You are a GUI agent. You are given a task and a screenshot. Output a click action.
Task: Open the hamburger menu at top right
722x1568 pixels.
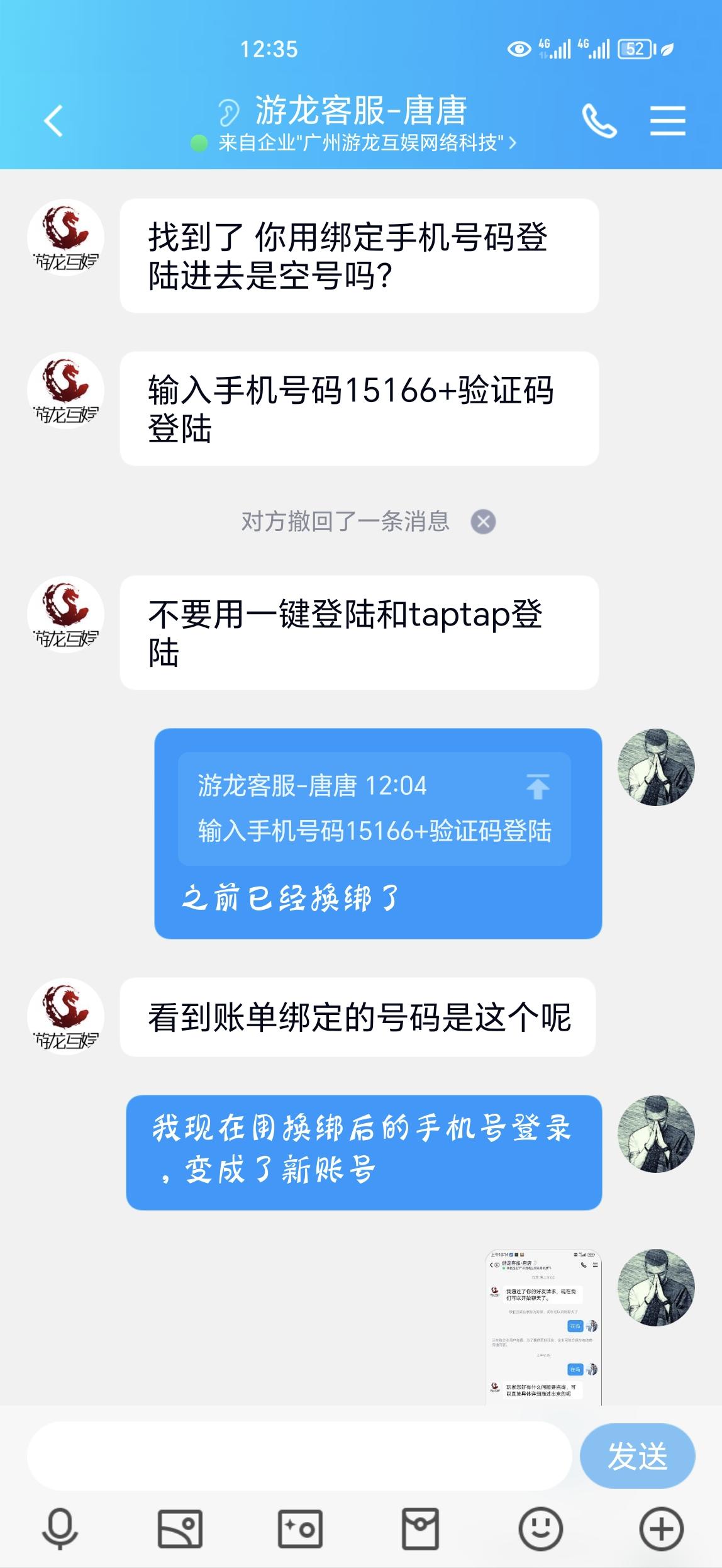(x=667, y=120)
